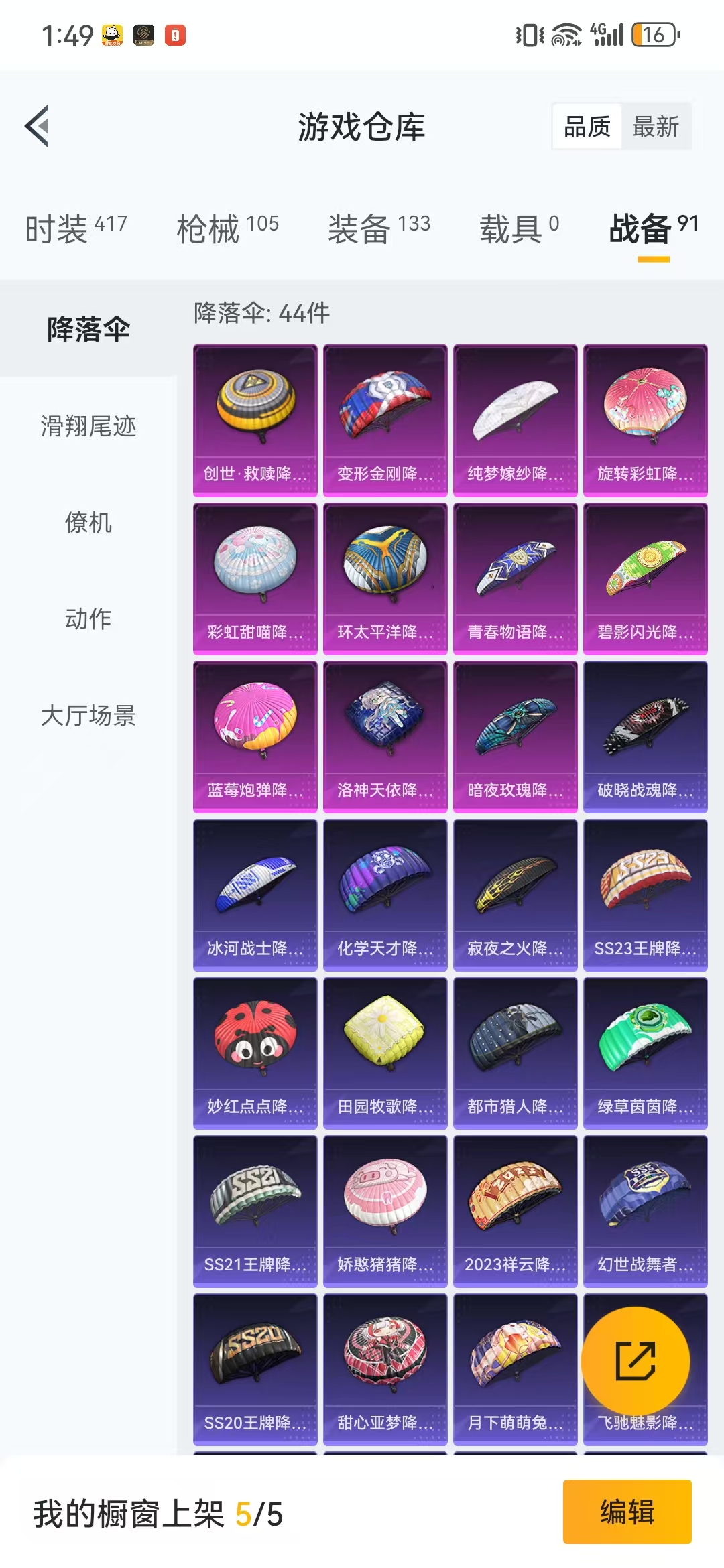Open the 妙红点点 parachute item
Viewport: 724px width, 1568px height.
(255, 1053)
